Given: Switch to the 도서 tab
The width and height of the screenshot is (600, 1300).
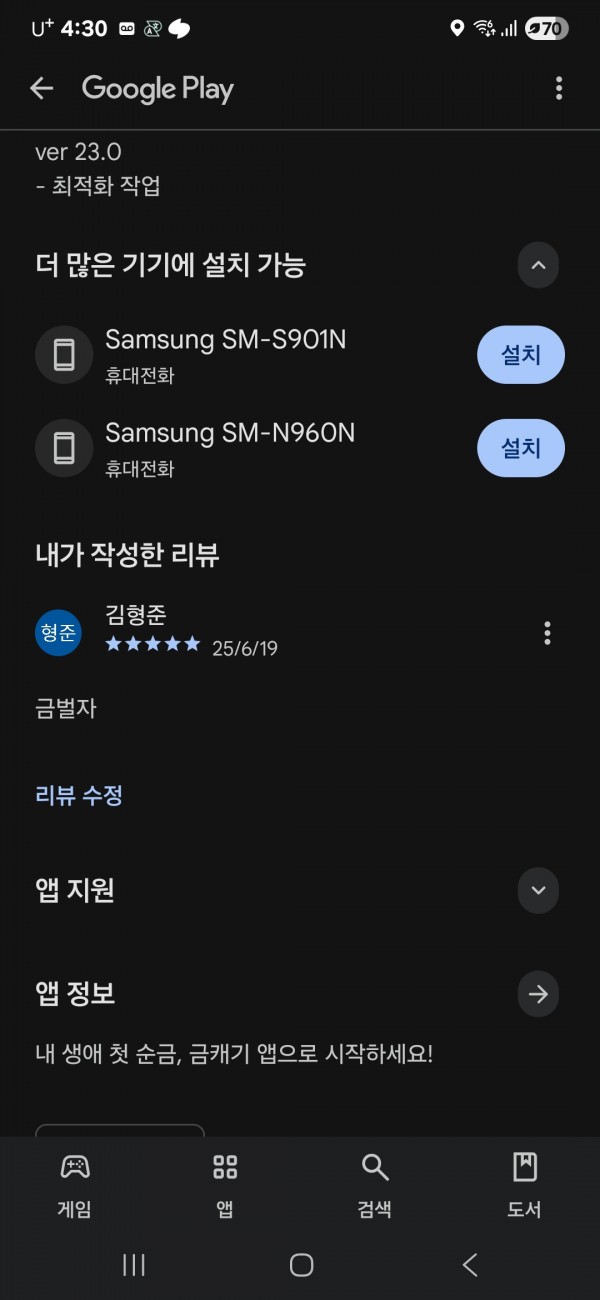Looking at the screenshot, I should [524, 1185].
